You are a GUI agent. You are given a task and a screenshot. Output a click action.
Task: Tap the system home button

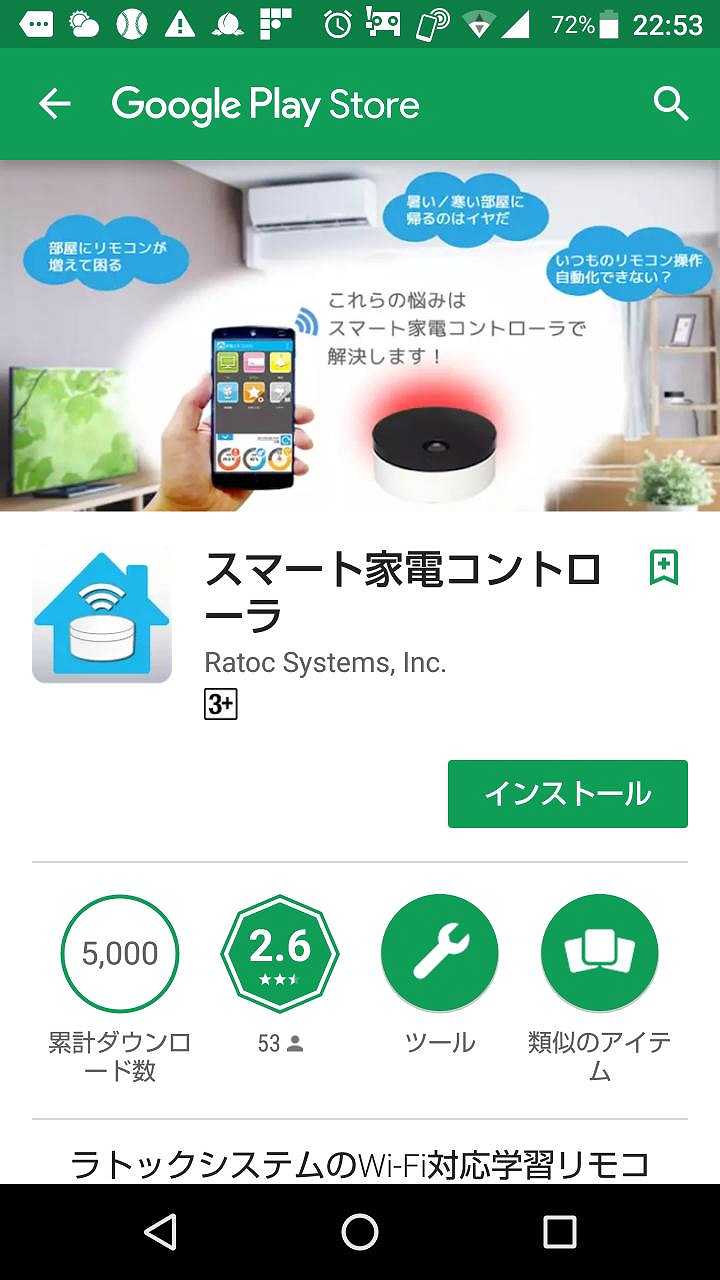[360, 1232]
